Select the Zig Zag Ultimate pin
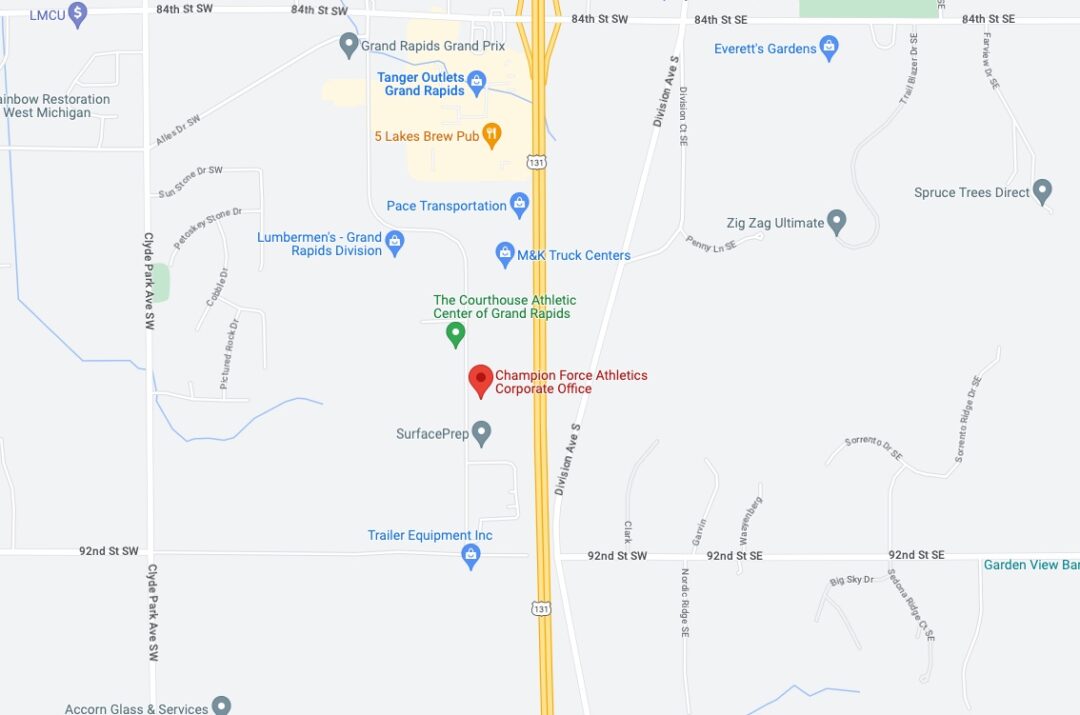 pos(837,222)
